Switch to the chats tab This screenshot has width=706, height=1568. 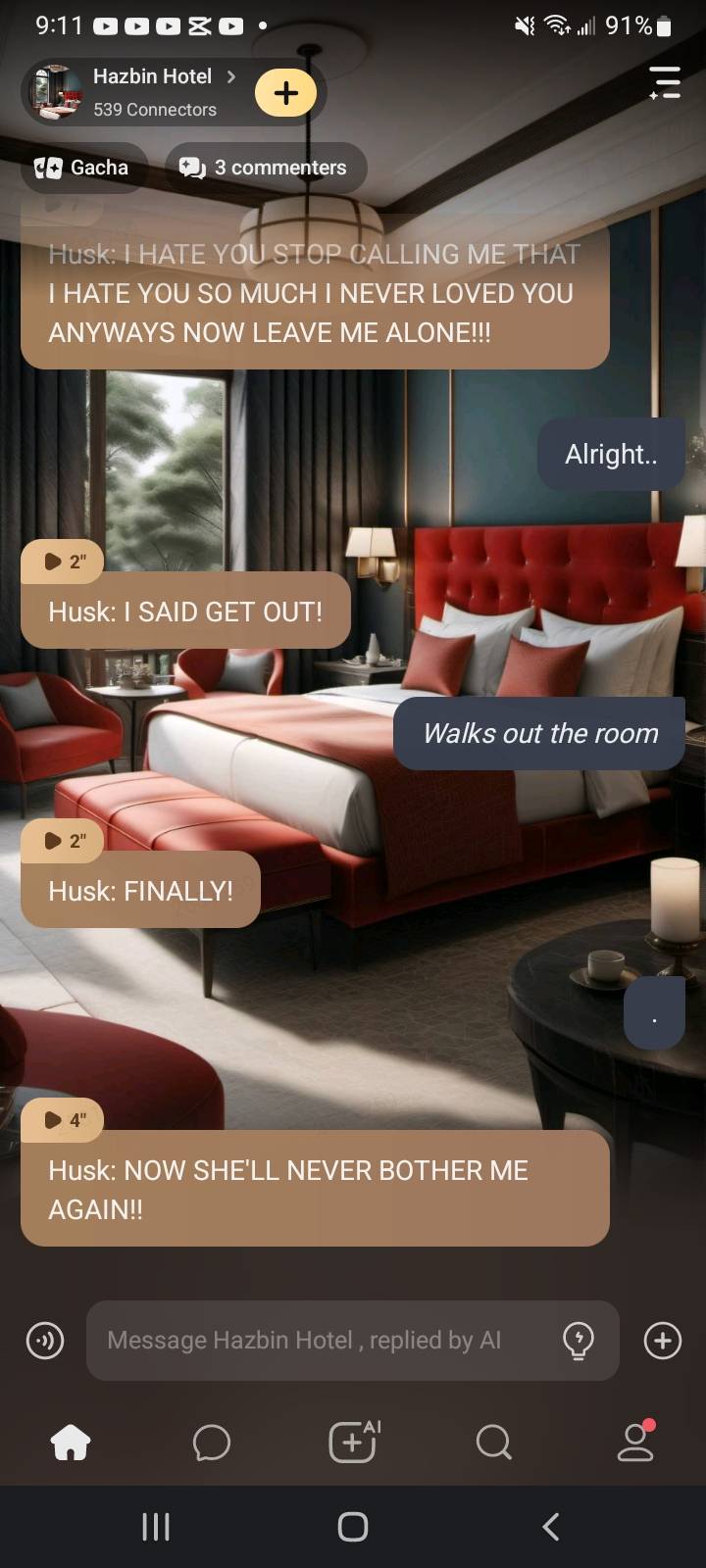pos(212,1443)
